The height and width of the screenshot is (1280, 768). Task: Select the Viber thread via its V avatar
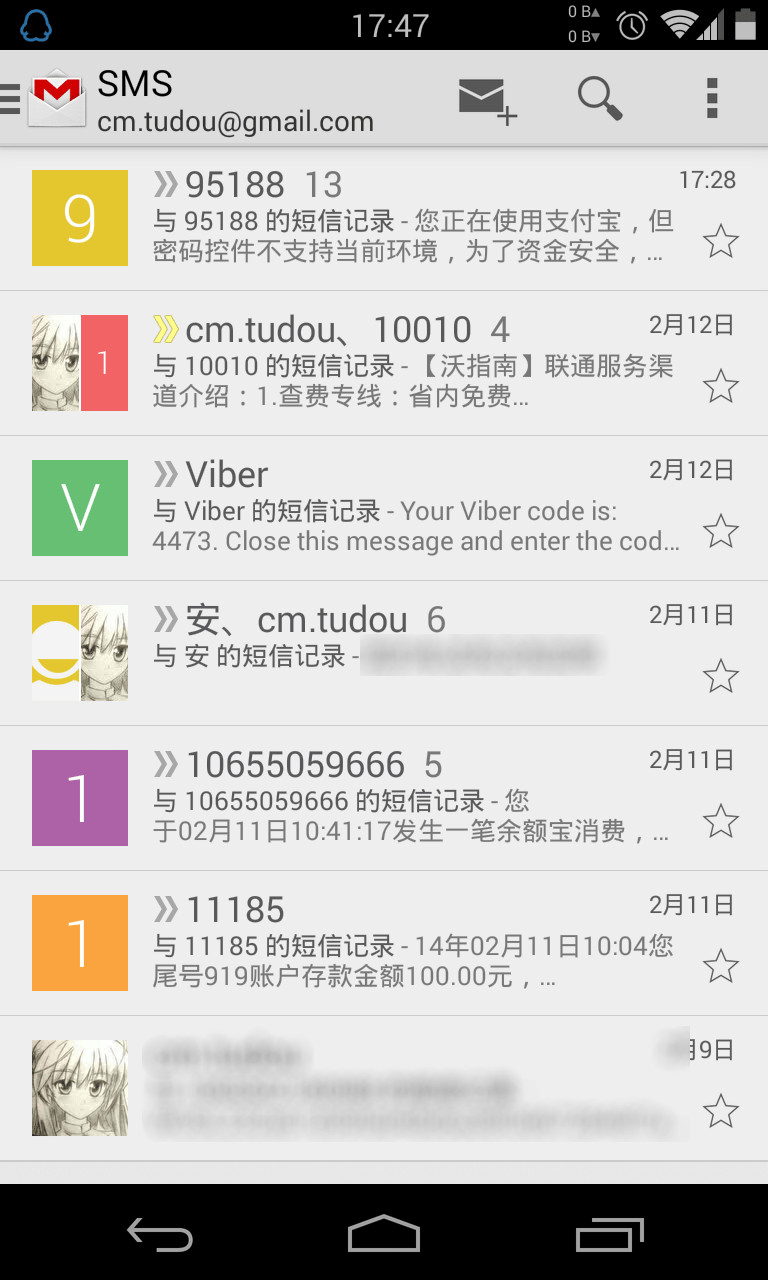[x=80, y=508]
